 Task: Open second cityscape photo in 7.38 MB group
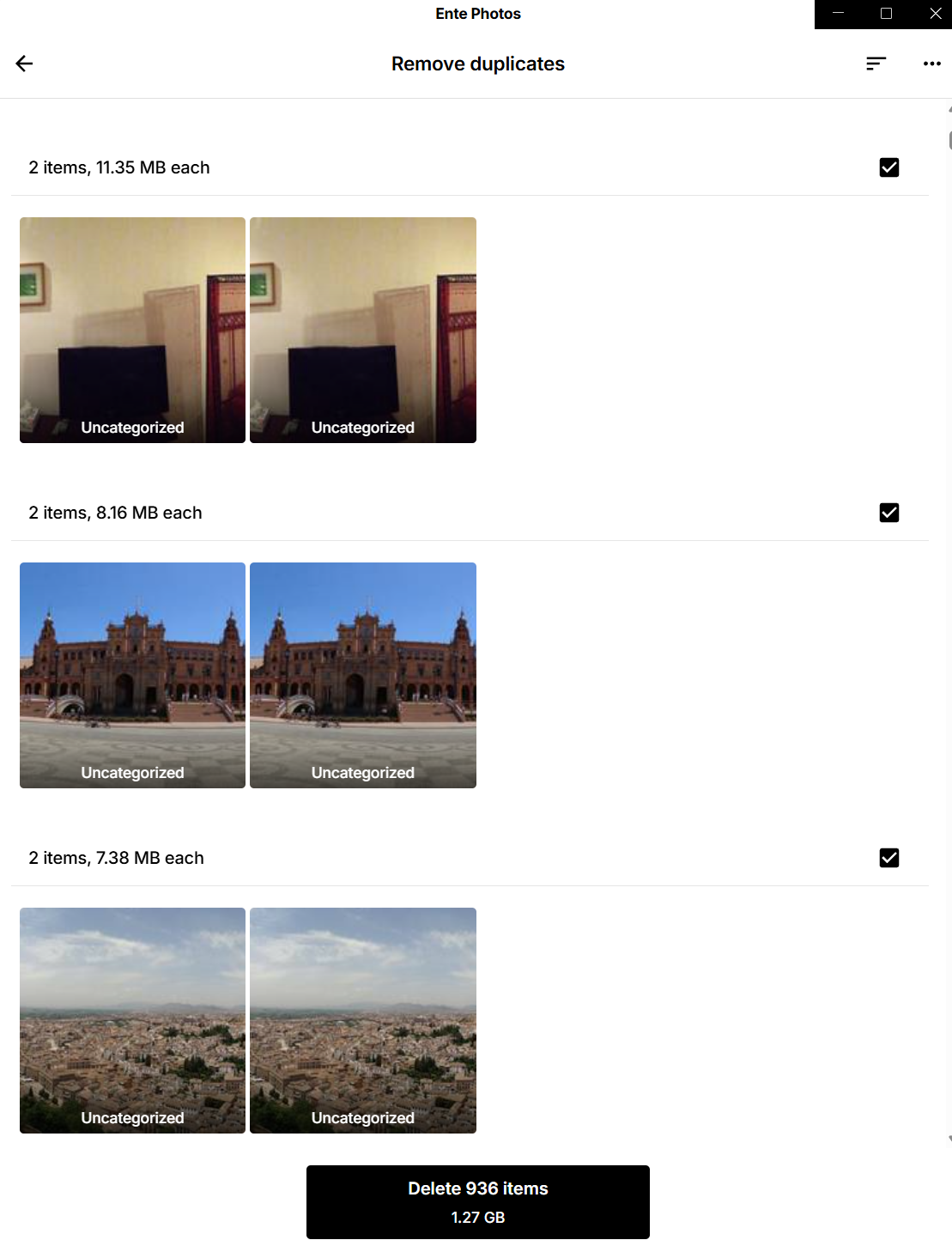[x=362, y=1020]
